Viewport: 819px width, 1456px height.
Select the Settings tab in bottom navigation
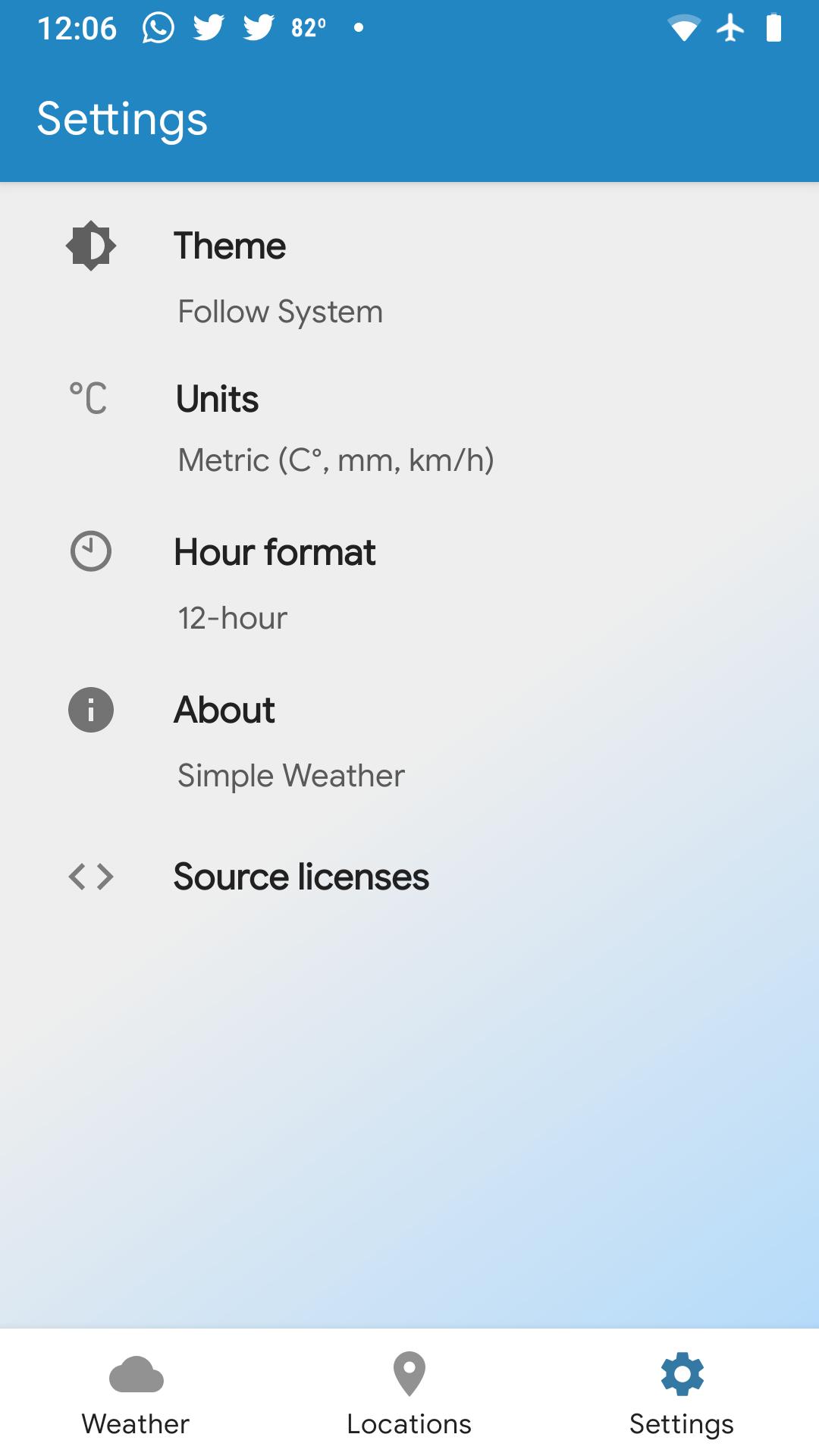coord(682,1393)
